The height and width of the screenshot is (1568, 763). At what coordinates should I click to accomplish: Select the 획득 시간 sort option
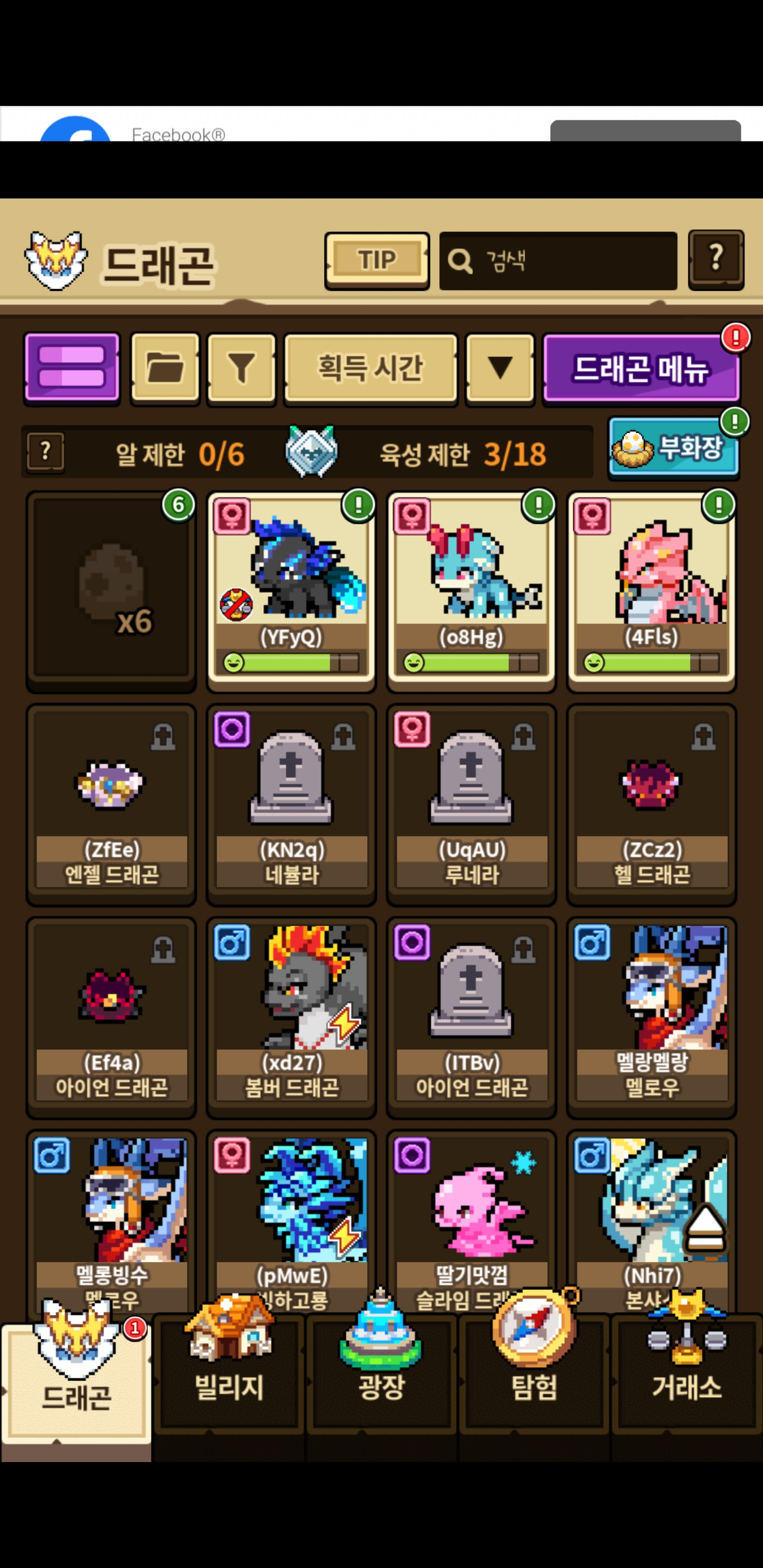coord(370,368)
